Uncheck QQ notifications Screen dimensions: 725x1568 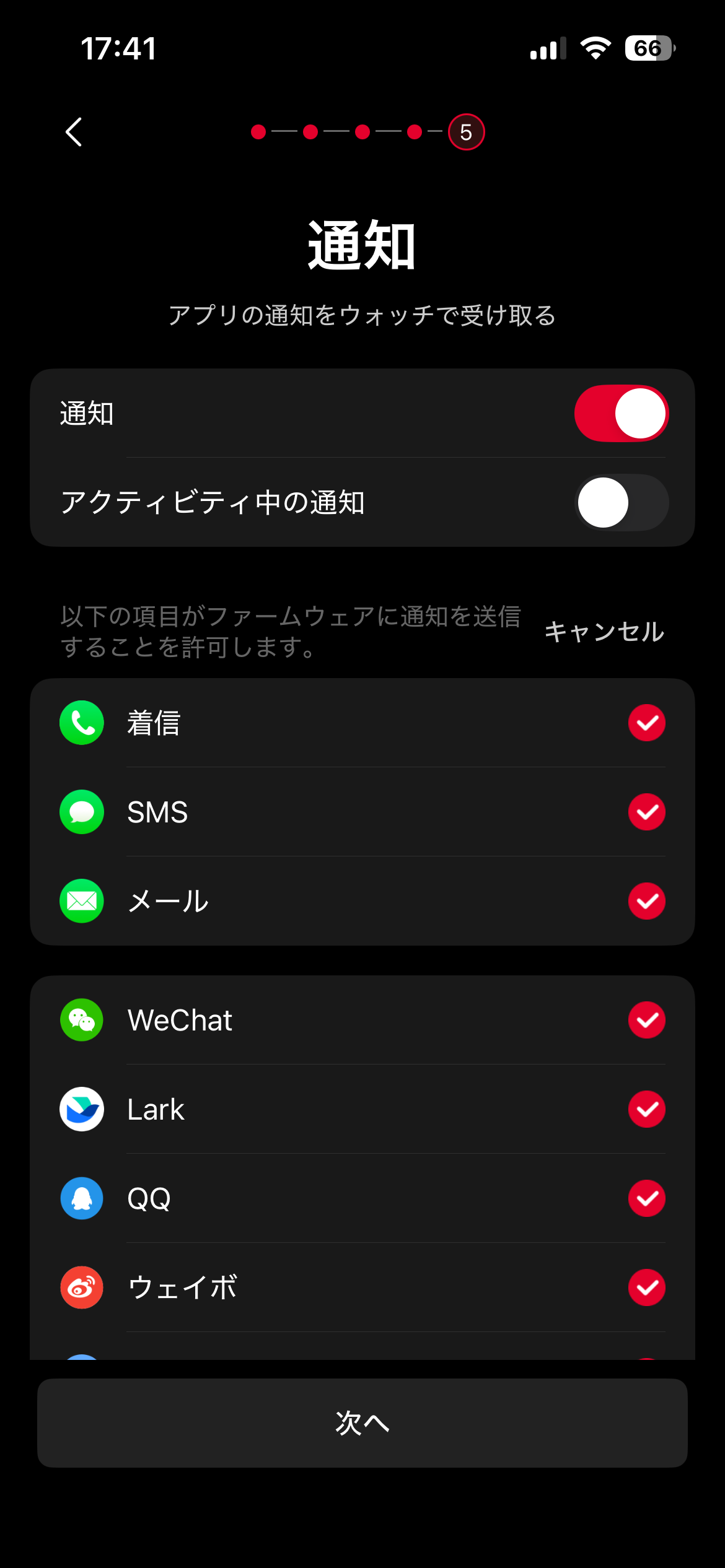click(647, 1198)
